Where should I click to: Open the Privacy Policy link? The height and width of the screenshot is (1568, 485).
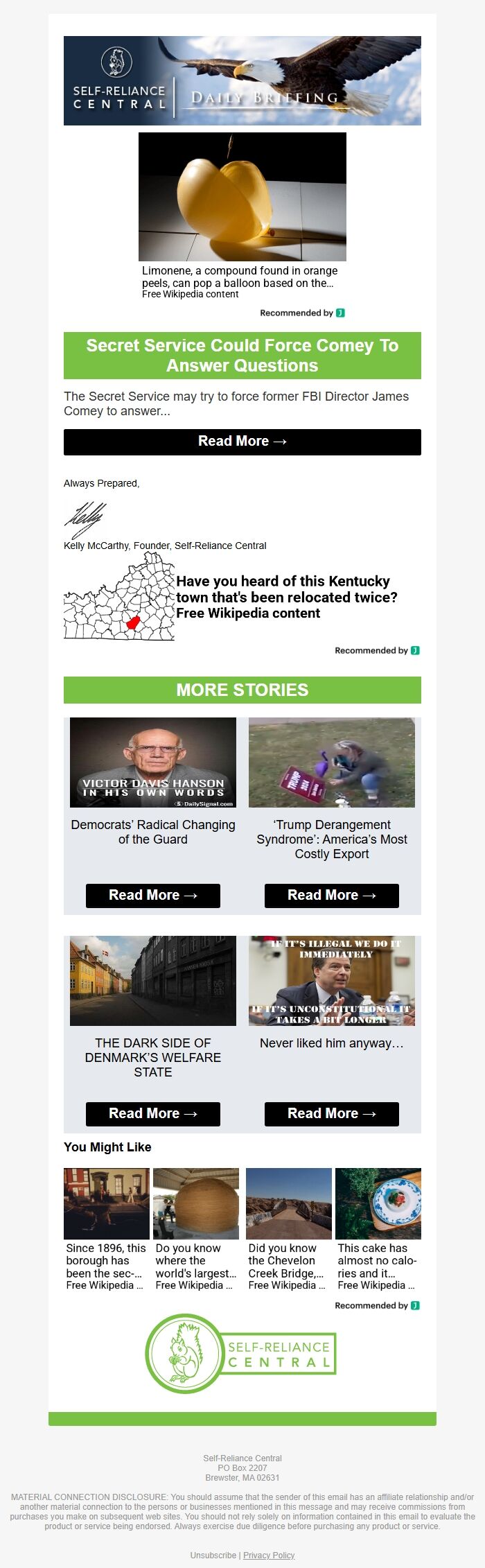269,1555
